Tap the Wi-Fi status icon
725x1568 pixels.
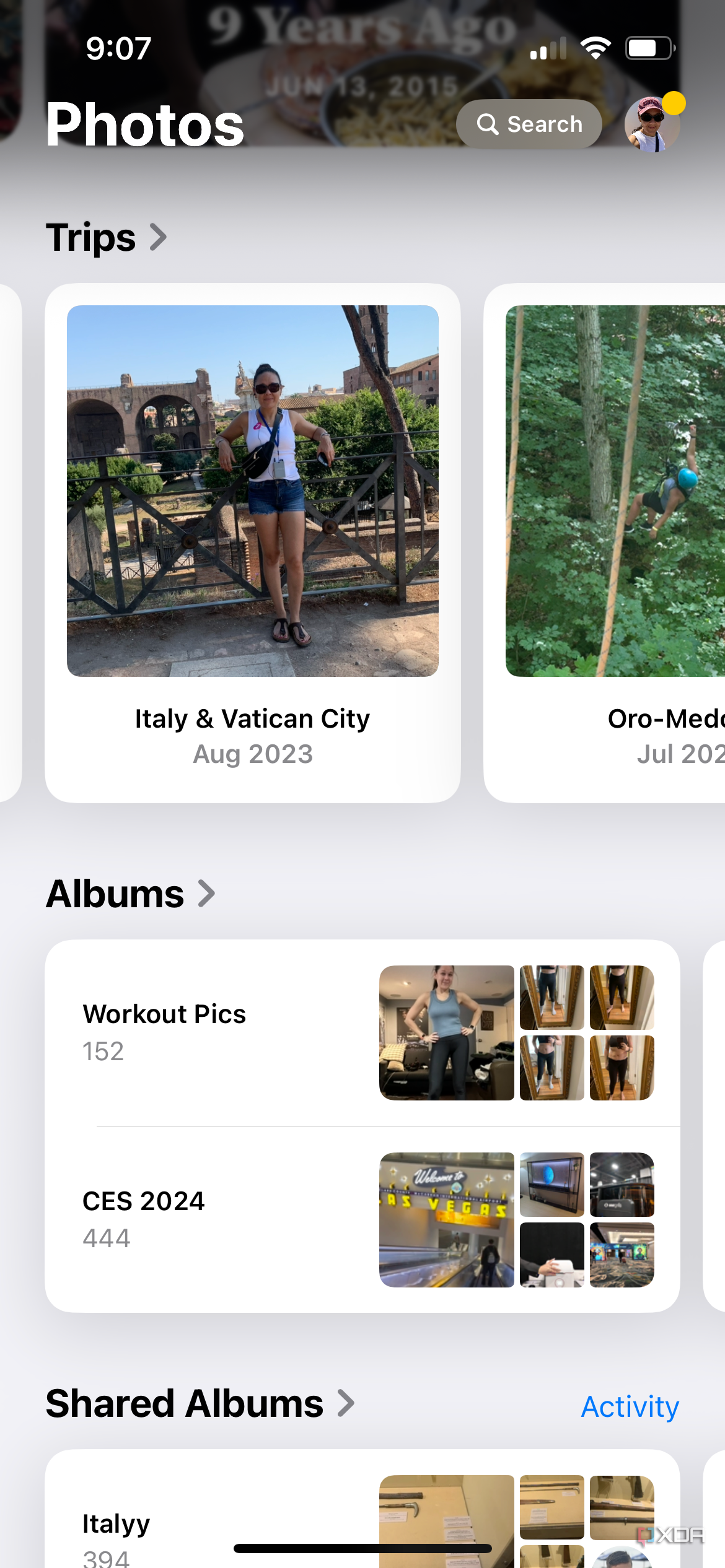point(595,48)
